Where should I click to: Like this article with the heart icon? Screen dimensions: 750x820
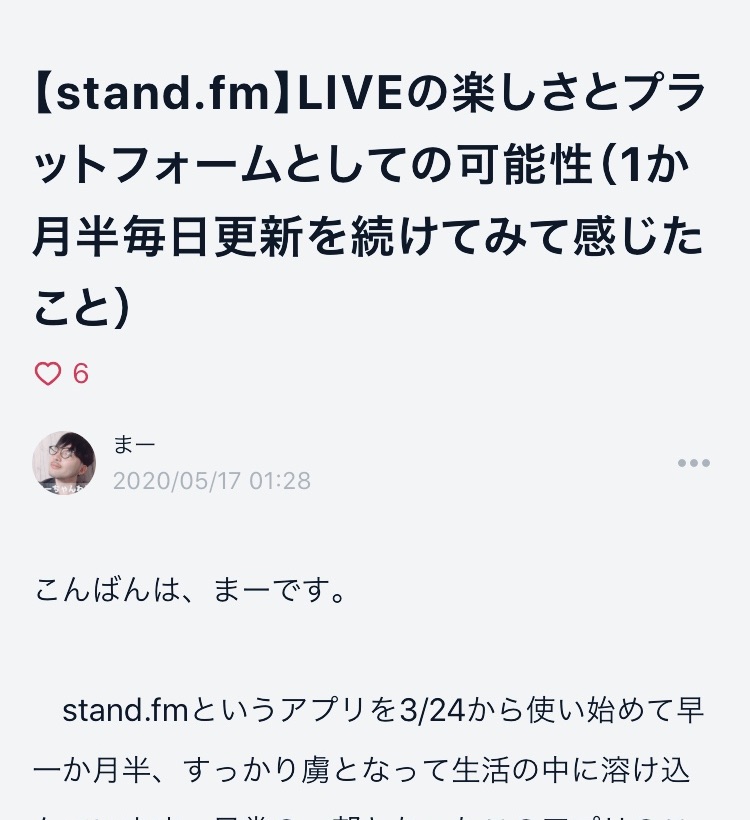(x=48, y=374)
